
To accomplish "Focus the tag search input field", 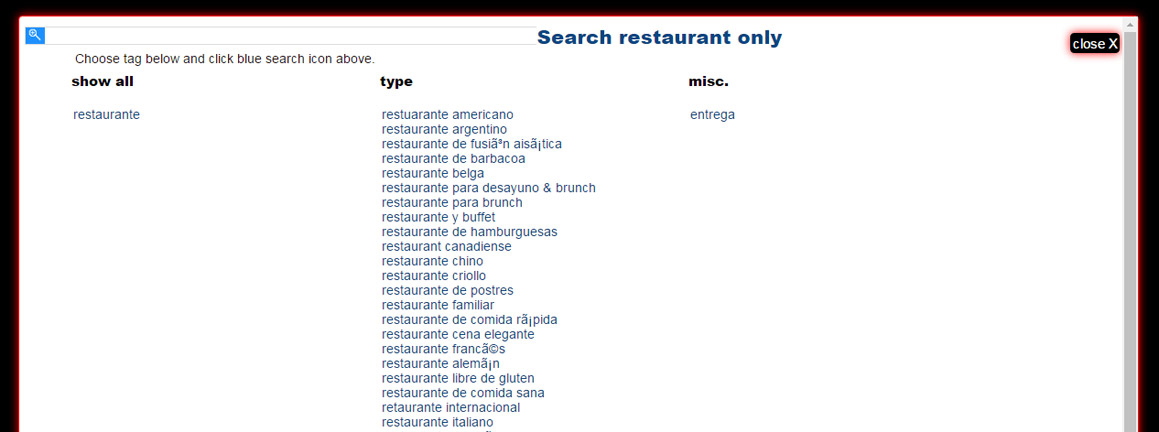I will 290,36.
